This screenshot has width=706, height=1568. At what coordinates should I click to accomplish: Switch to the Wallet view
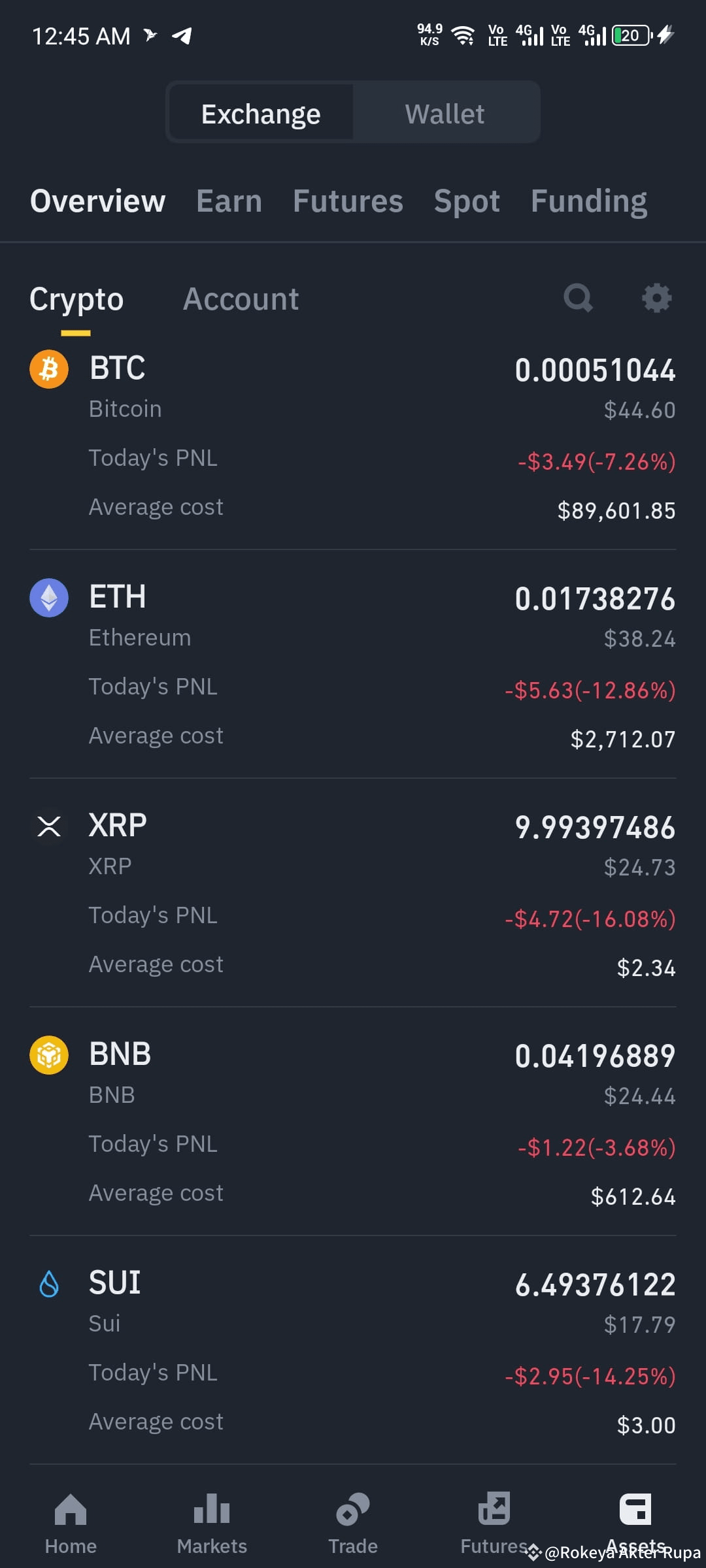(x=445, y=112)
